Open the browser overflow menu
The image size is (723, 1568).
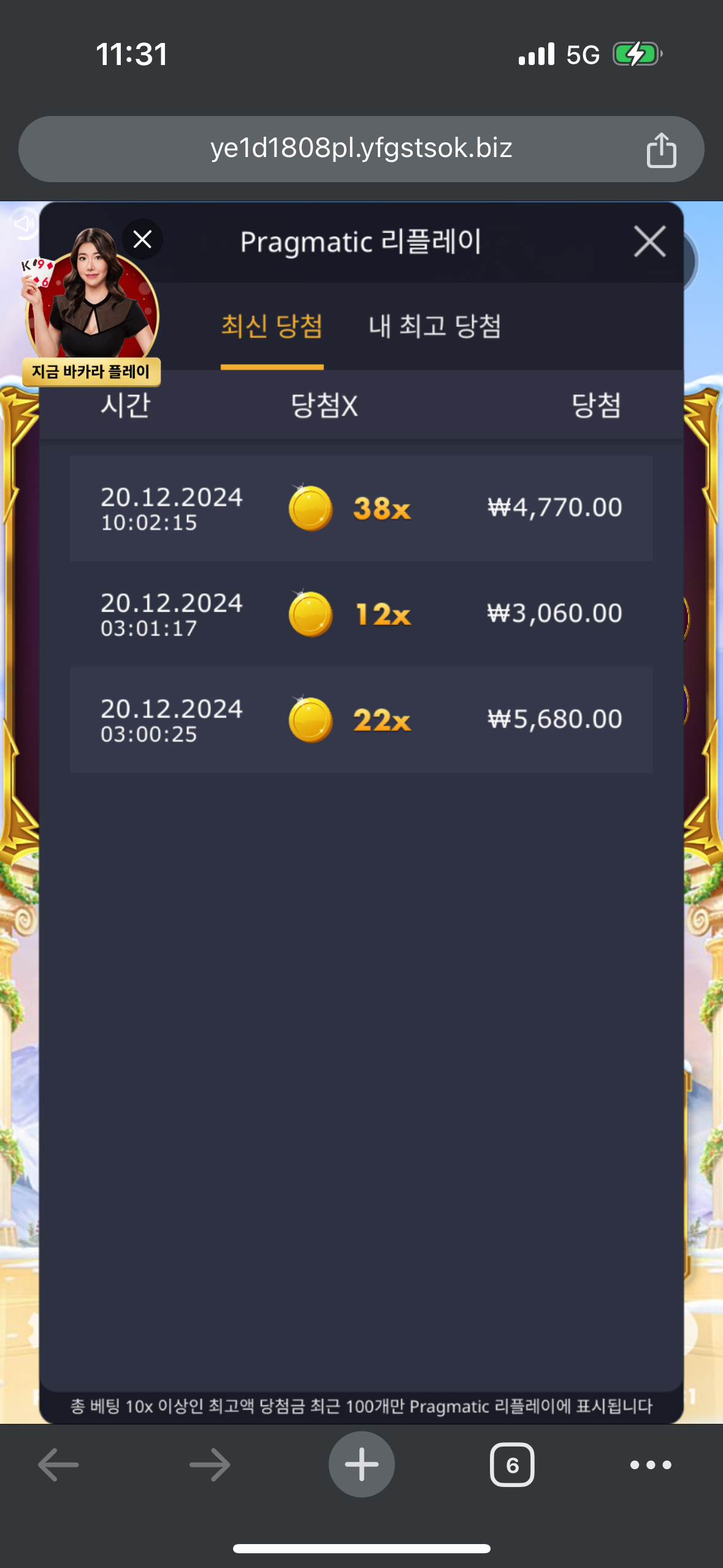pyautogui.click(x=651, y=1465)
